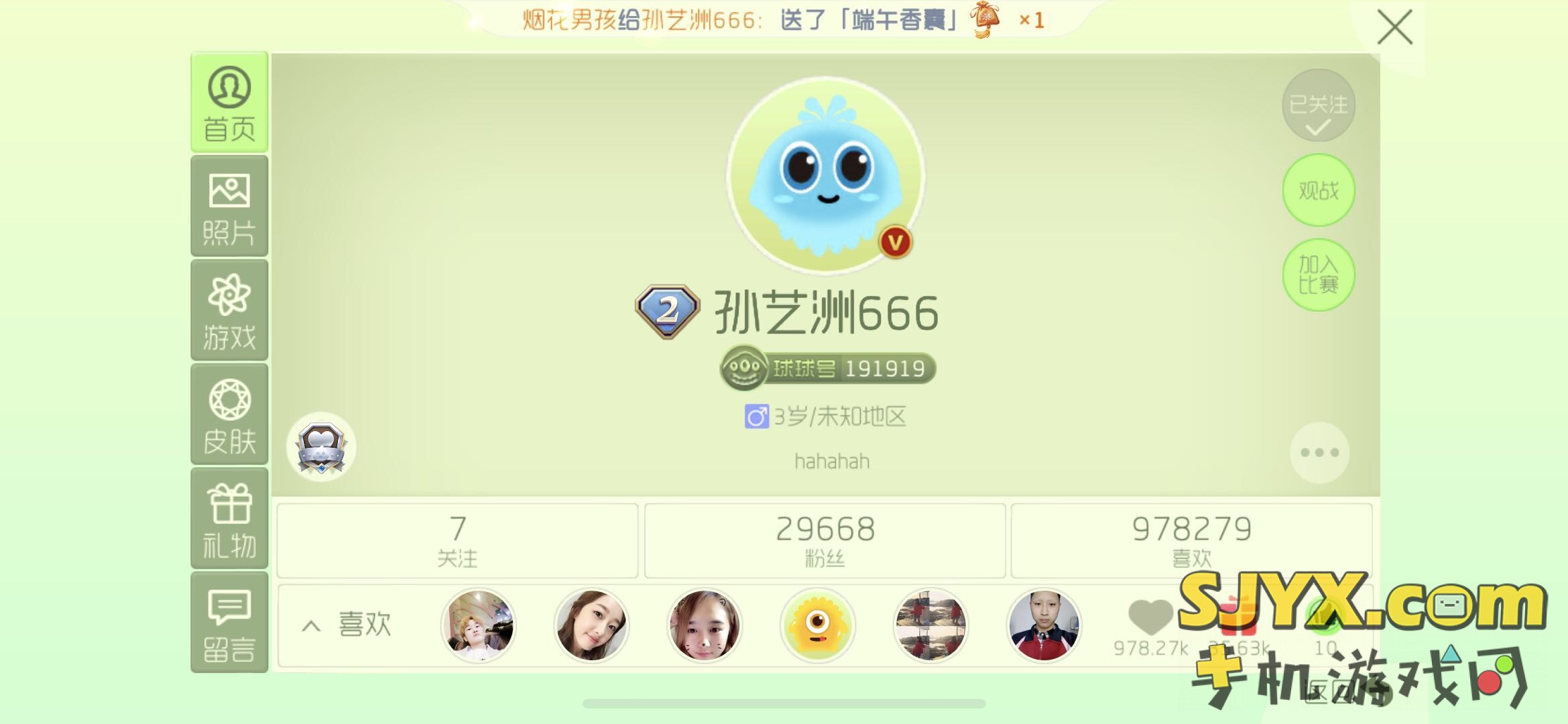Open the 照片 photos tab
The image size is (1568, 724).
click(x=229, y=206)
